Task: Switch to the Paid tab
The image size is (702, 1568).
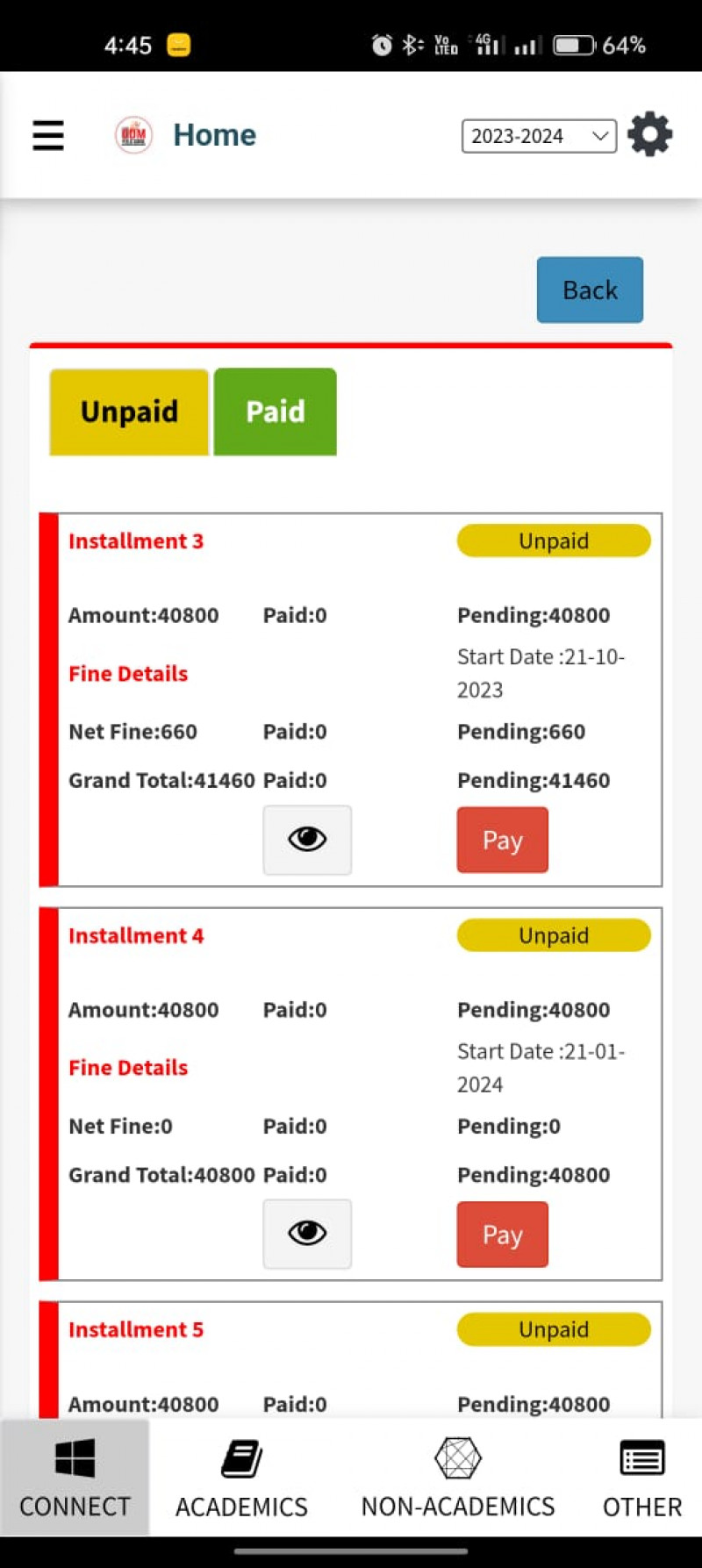Action: click(x=275, y=412)
